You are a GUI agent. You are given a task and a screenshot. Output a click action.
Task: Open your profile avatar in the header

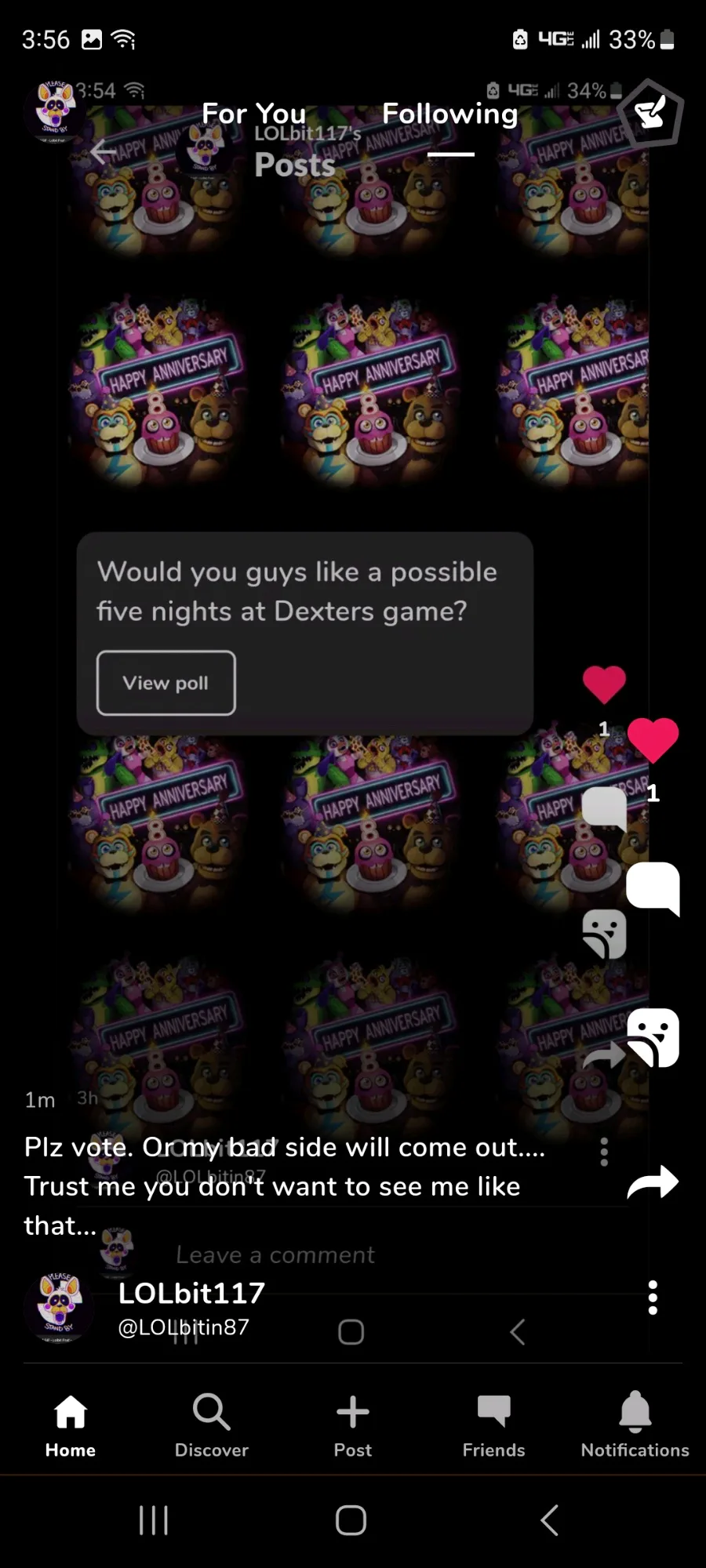(55, 110)
